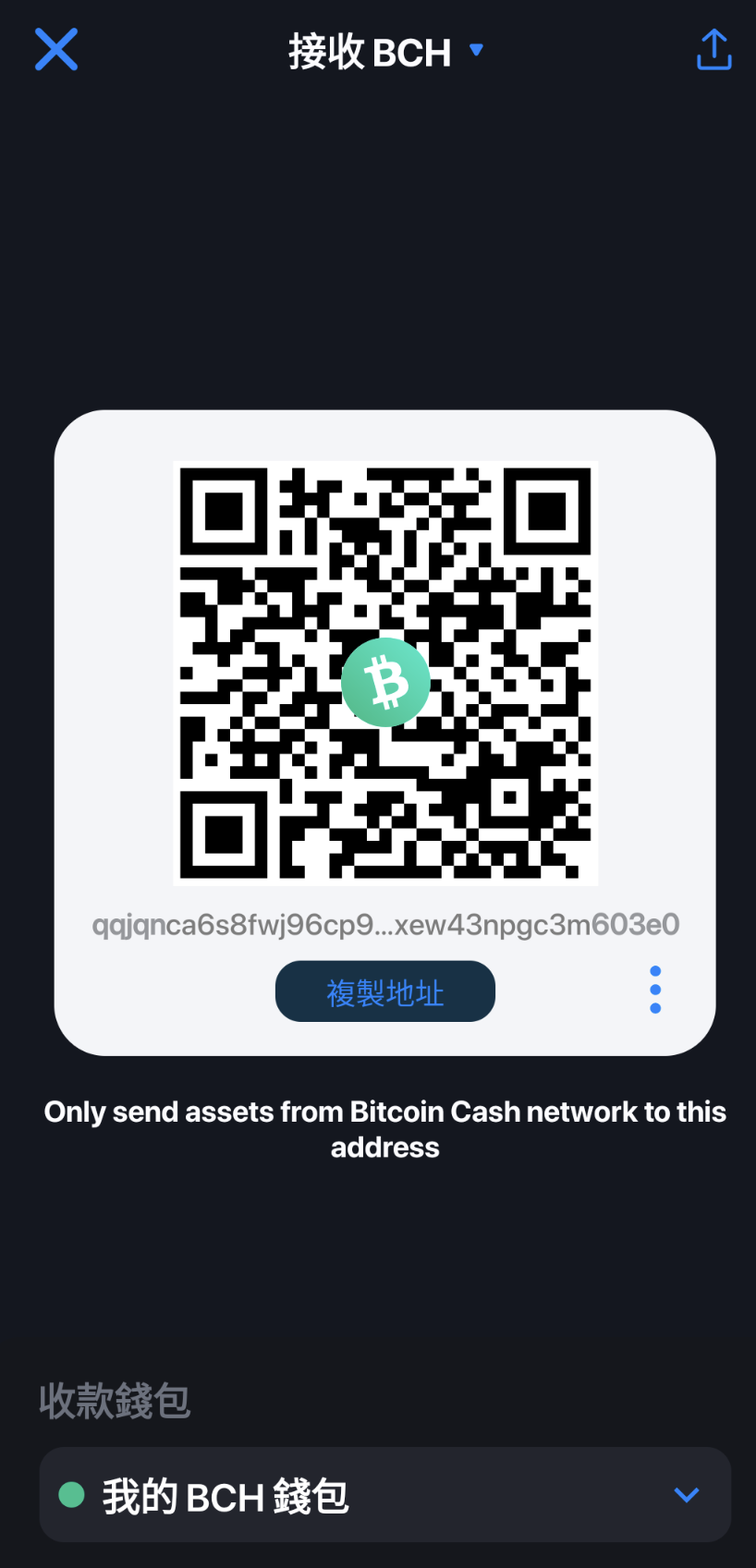Open the 接收 BCH coin selector dropdown

click(x=385, y=52)
